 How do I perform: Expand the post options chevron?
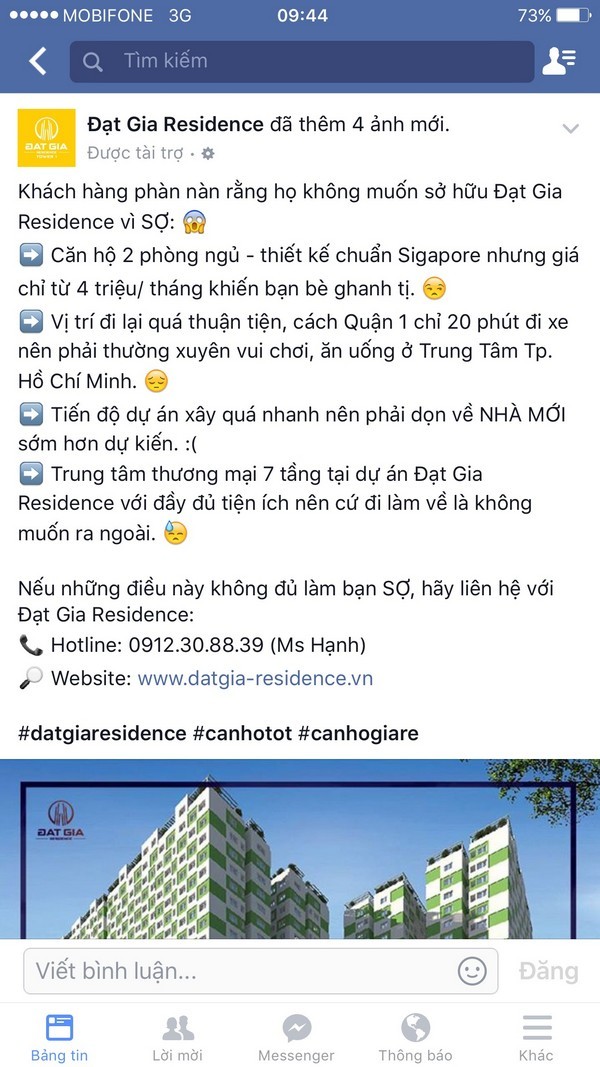coord(571,129)
